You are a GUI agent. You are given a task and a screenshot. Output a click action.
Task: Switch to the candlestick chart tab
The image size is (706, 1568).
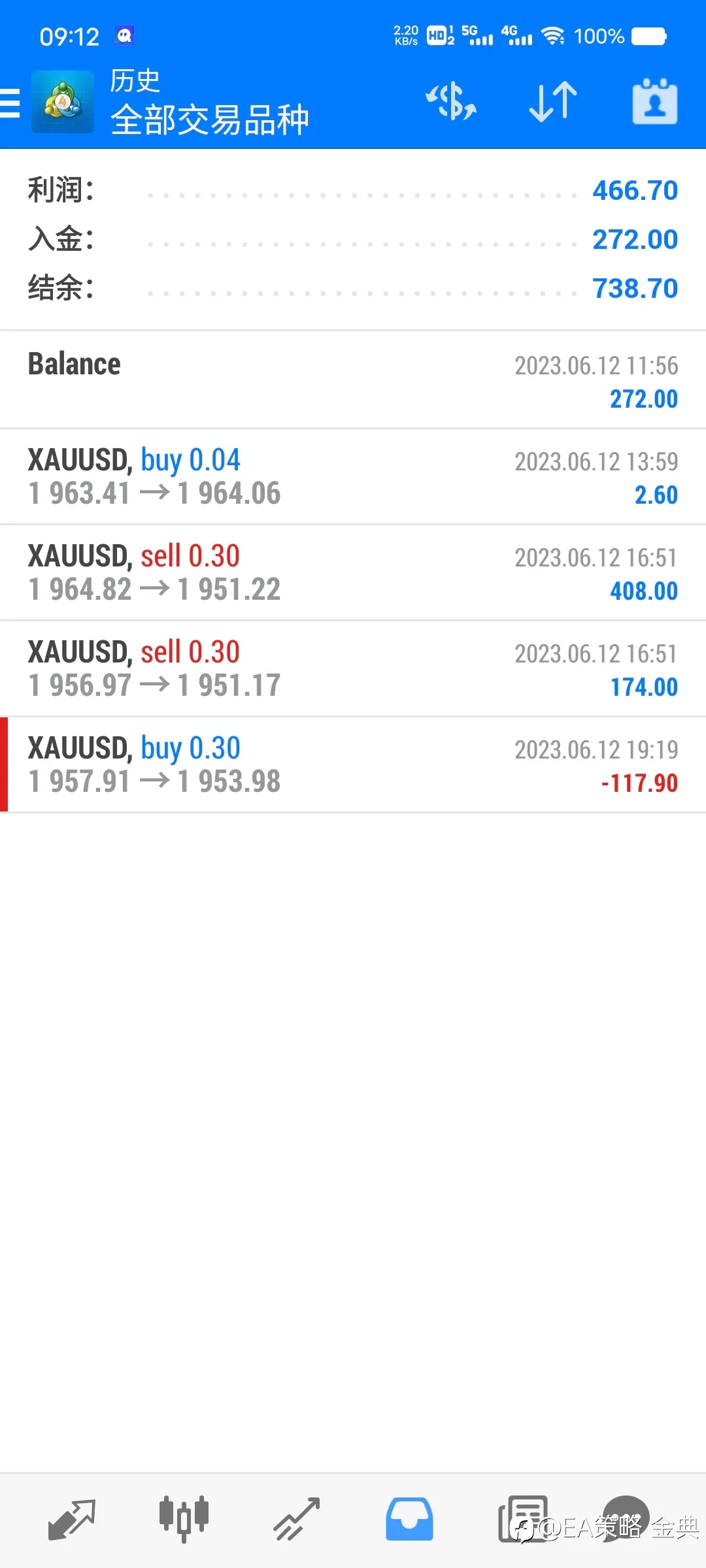(x=184, y=1520)
